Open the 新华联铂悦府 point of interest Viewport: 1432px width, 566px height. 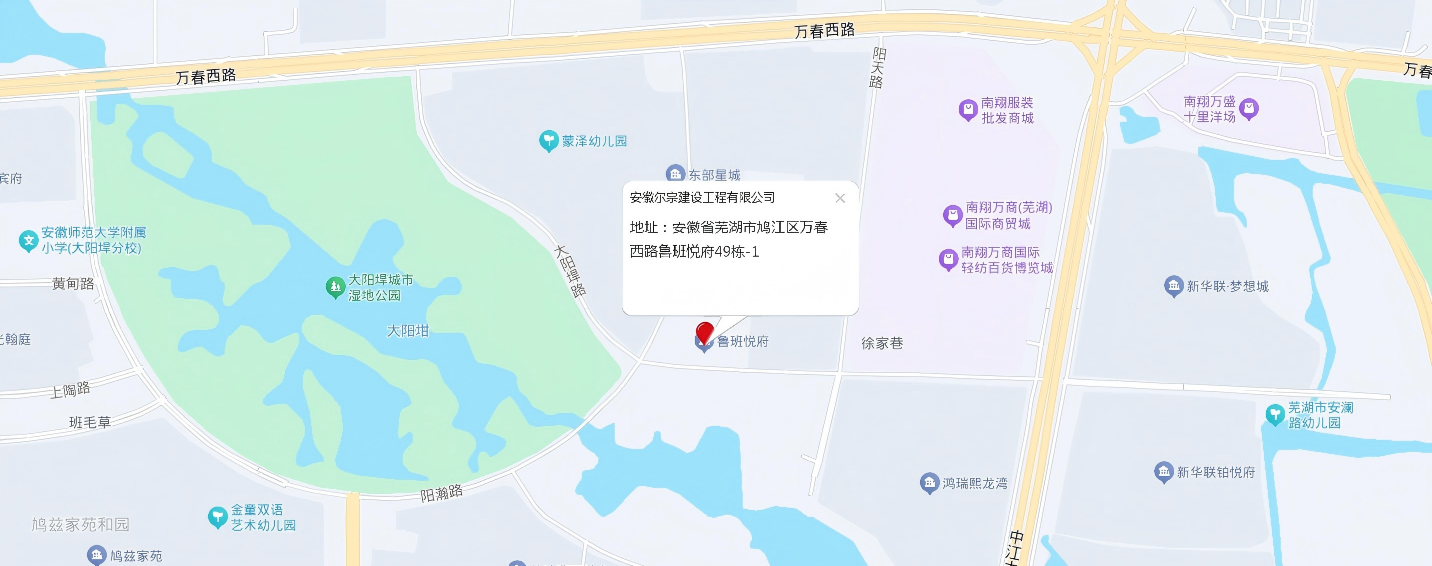[x=1163, y=472]
